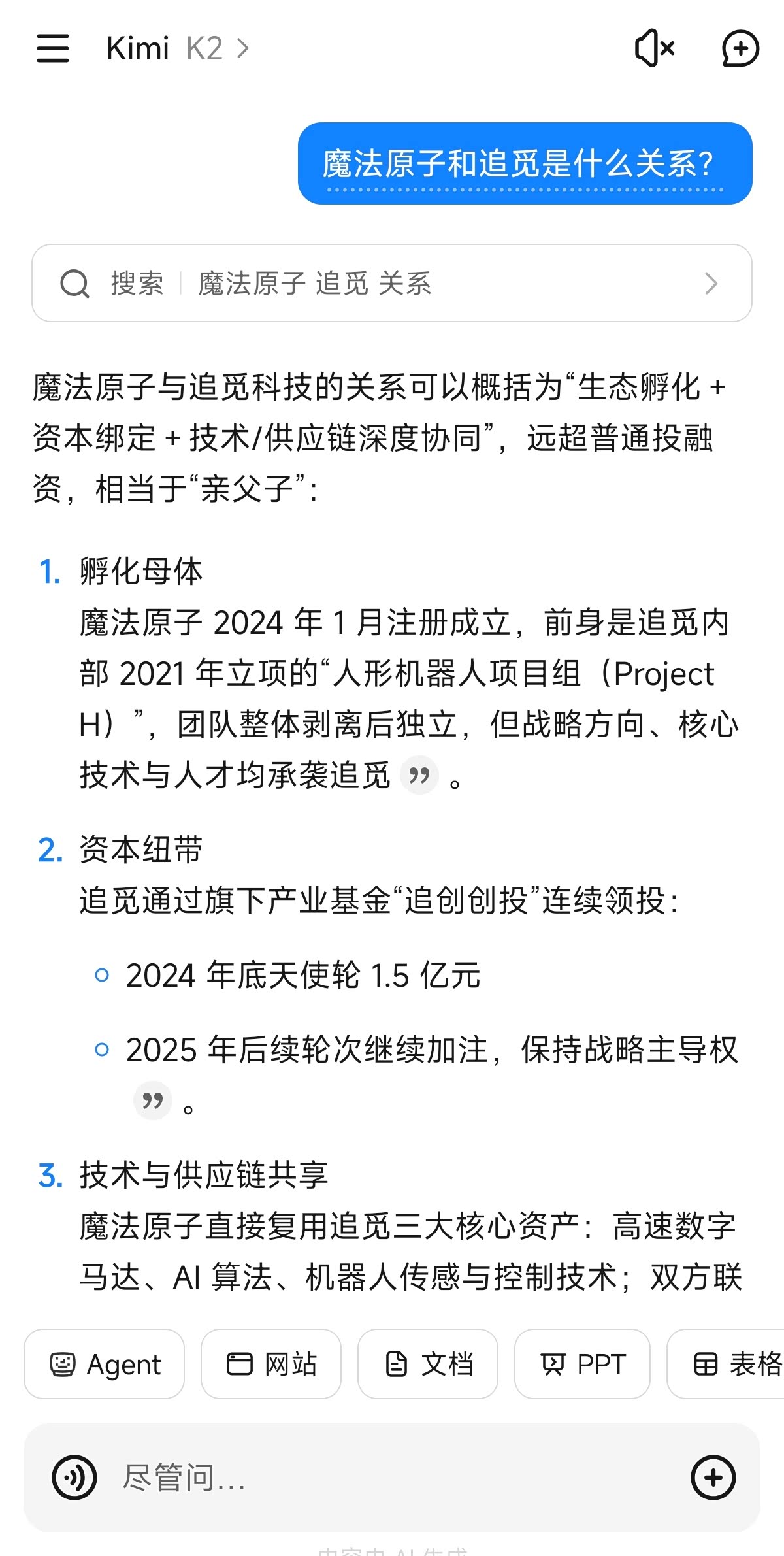Image resolution: width=784 pixels, height=1556 pixels.
Task: Open the citation quote after 保持战略主导权
Action: pos(153,1101)
